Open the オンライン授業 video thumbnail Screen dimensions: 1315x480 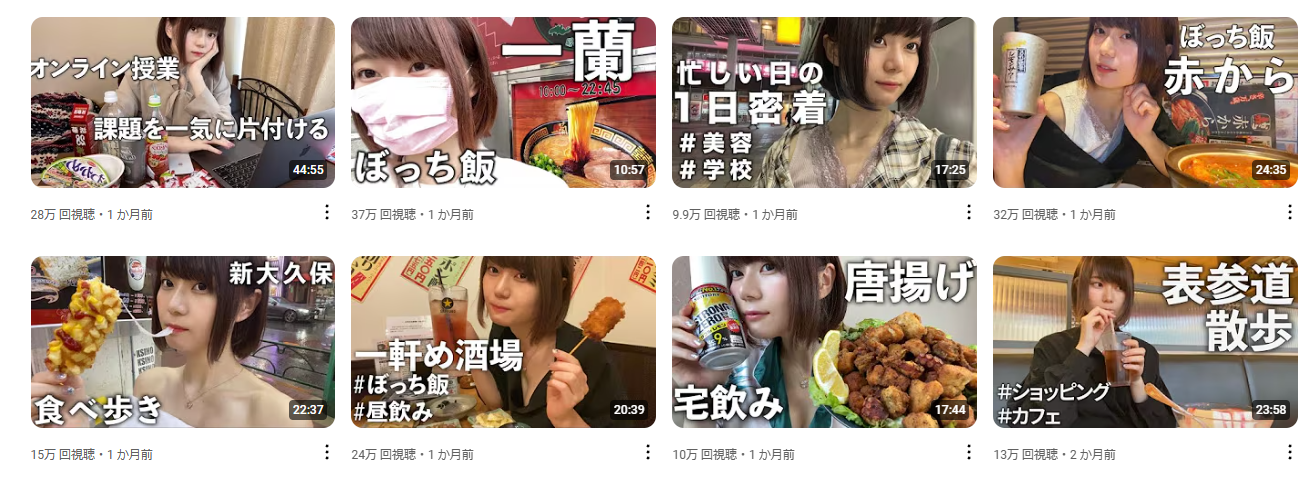click(183, 102)
